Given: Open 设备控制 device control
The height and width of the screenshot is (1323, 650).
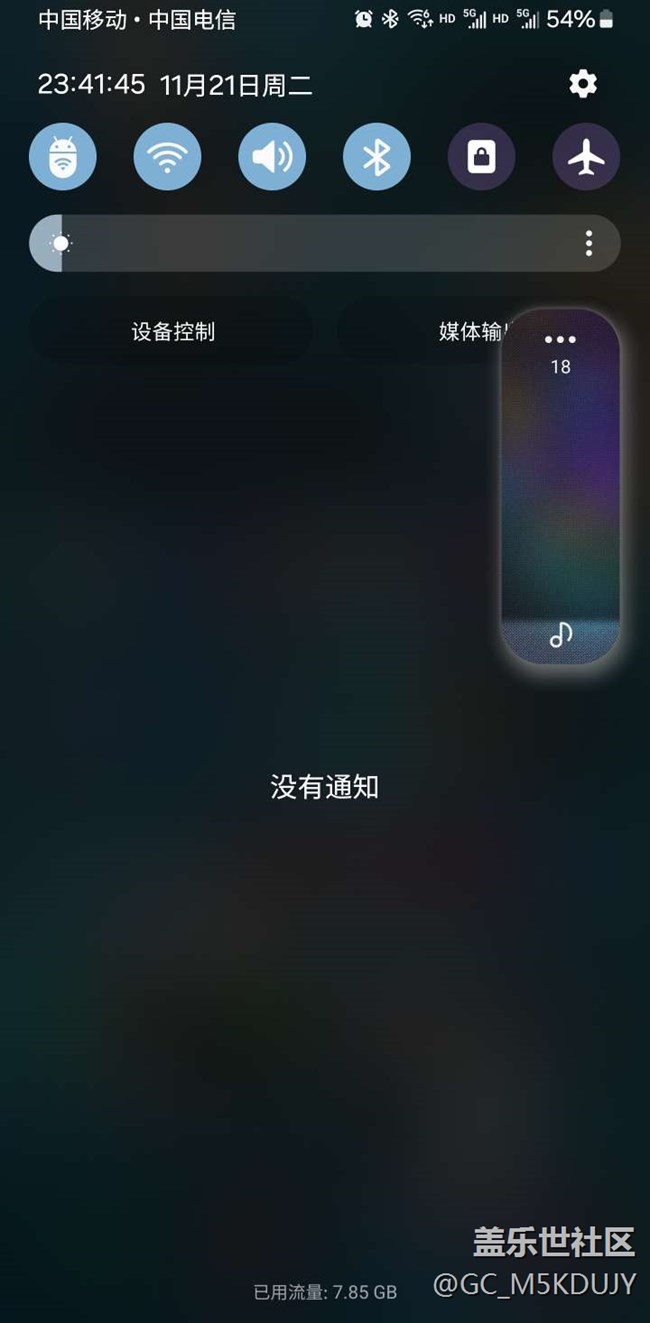Looking at the screenshot, I should pyautogui.click(x=172, y=332).
